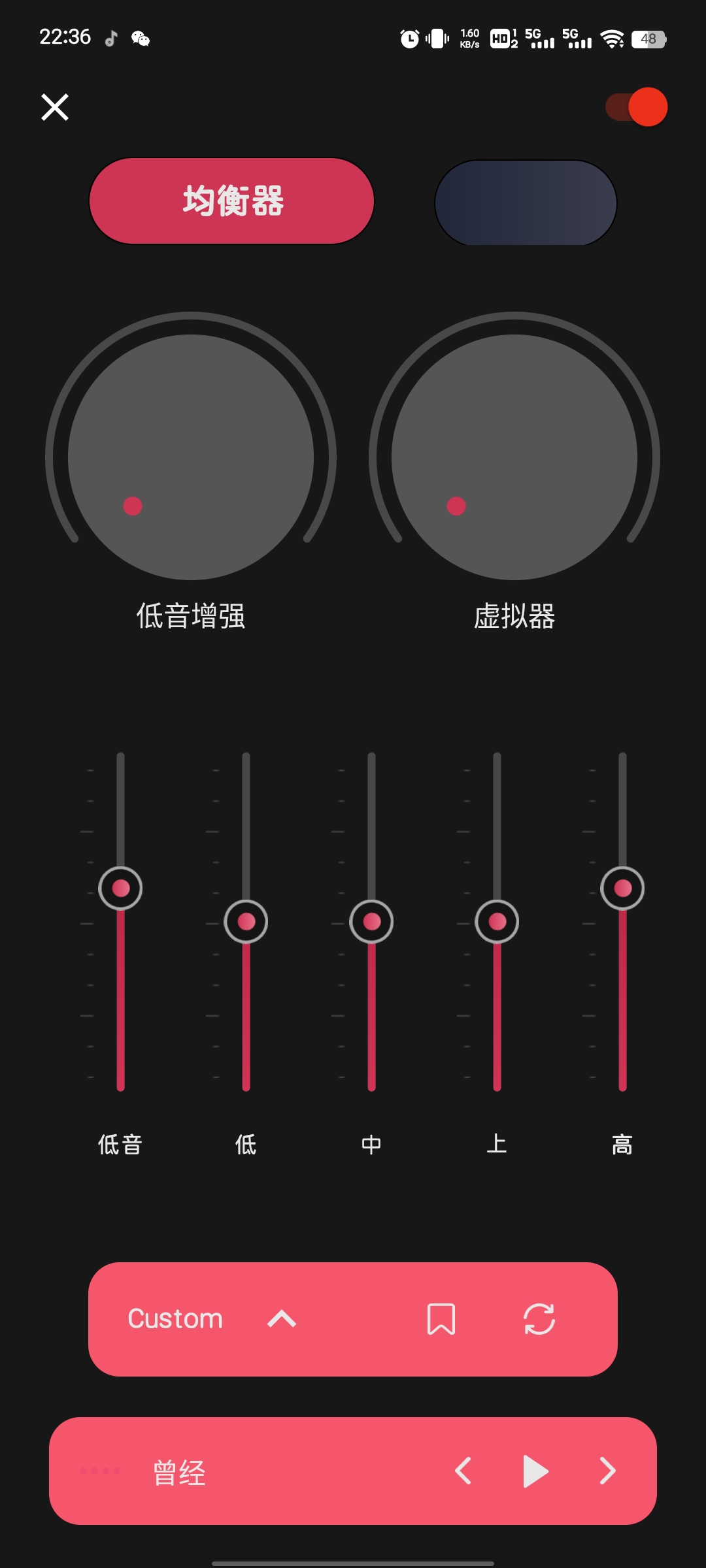The width and height of the screenshot is (706, 1568).
Task: Save the current preset with bookmark icon
Action: [441, 1319]
